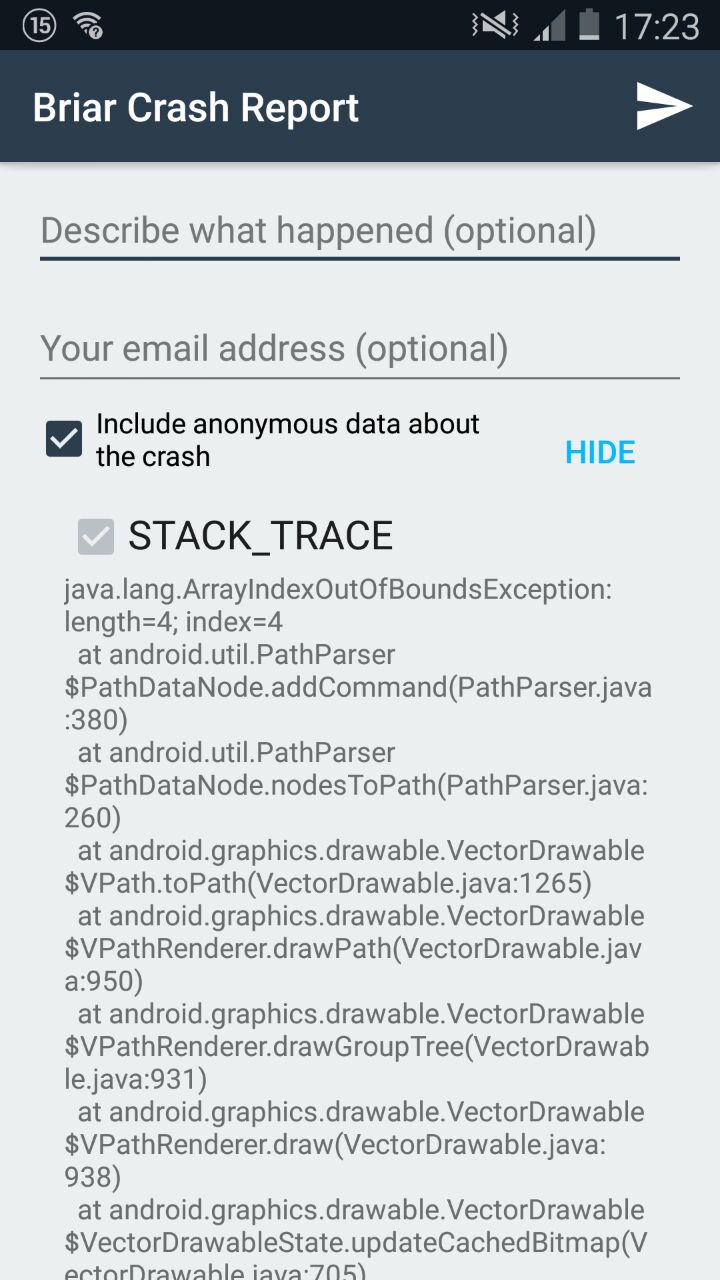Toggle the STACK_TRACE checkbox
Image resolution: width=720 pixels, height=1280 pixels.
[x=97, y=536]
